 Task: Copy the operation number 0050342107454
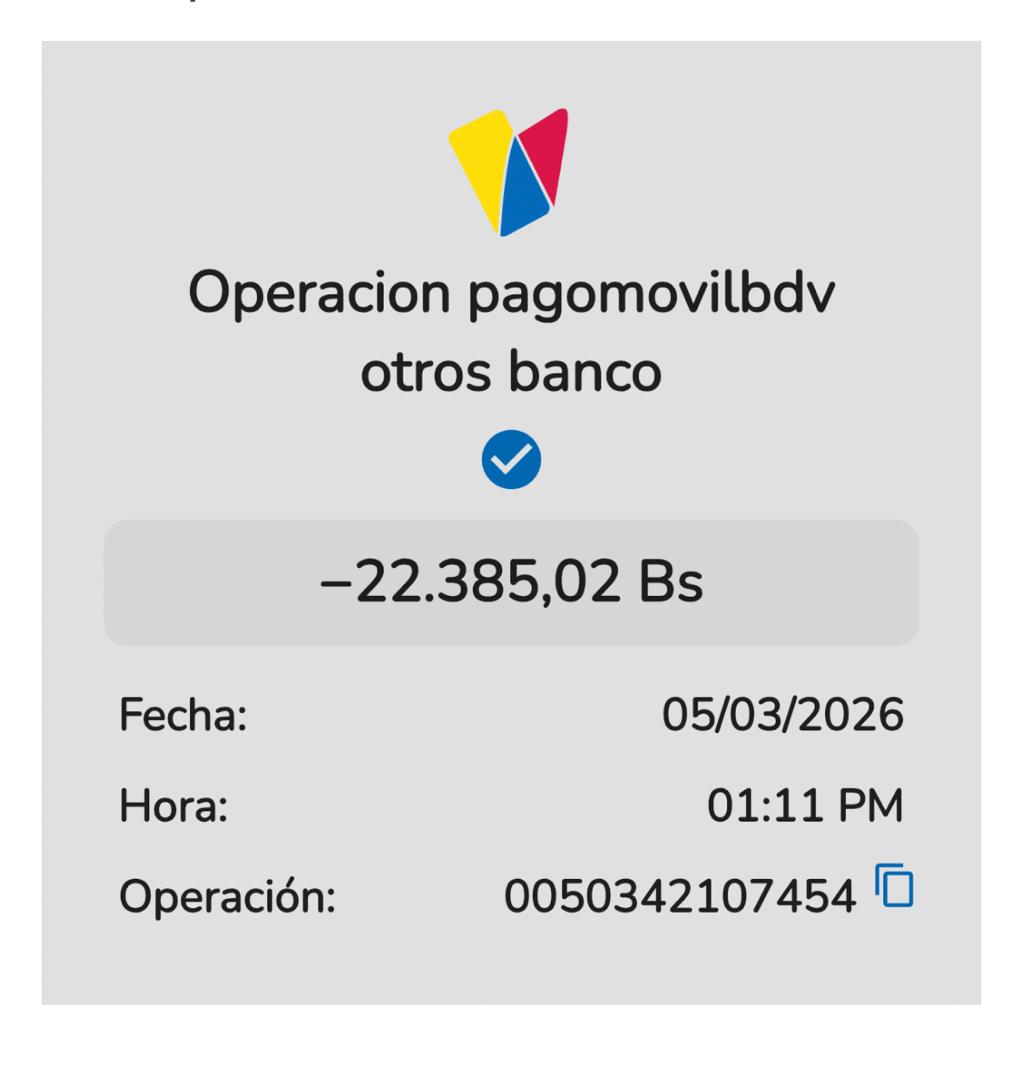895,886
